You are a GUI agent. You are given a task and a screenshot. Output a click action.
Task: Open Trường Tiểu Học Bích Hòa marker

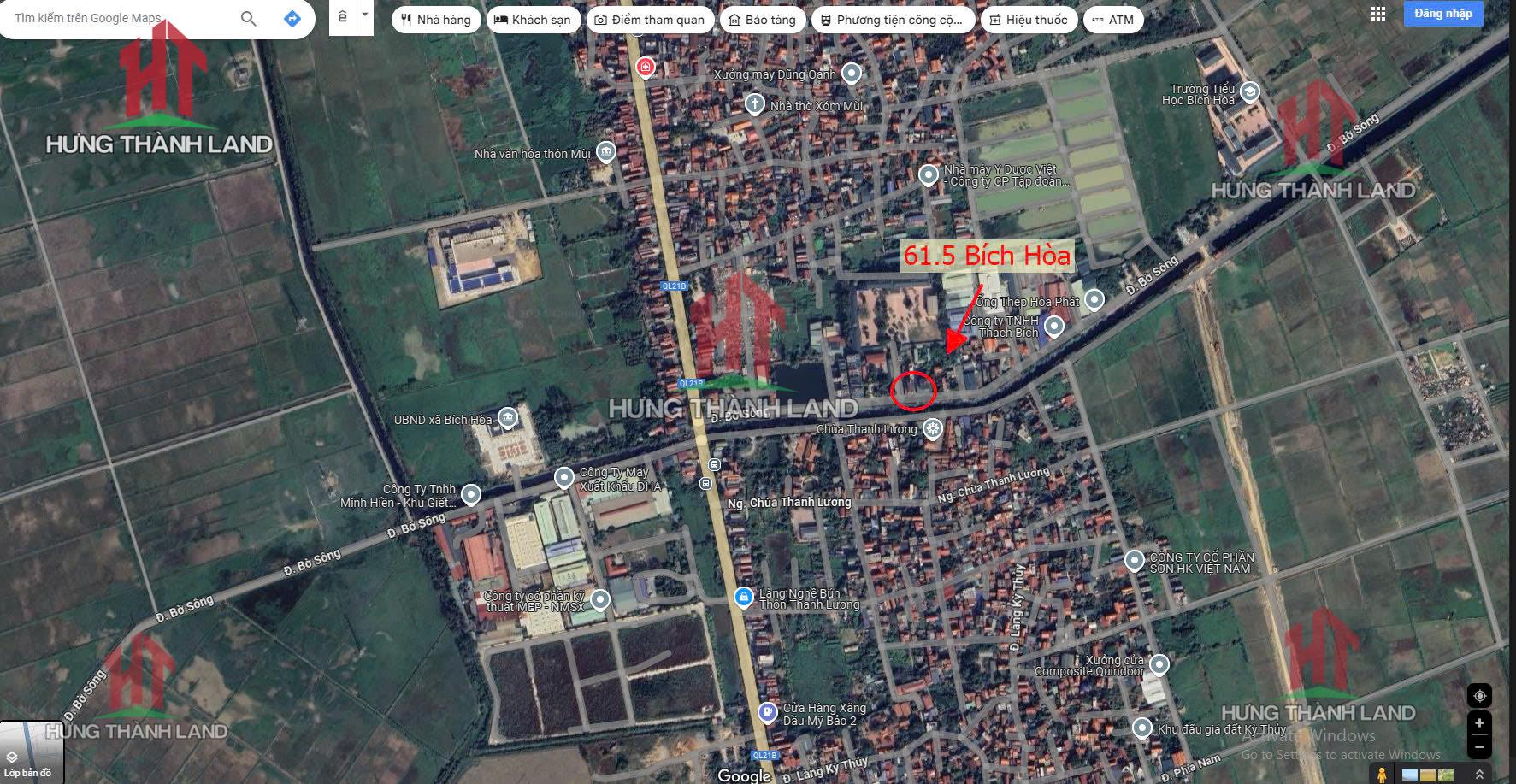[x=1249, y=91]
